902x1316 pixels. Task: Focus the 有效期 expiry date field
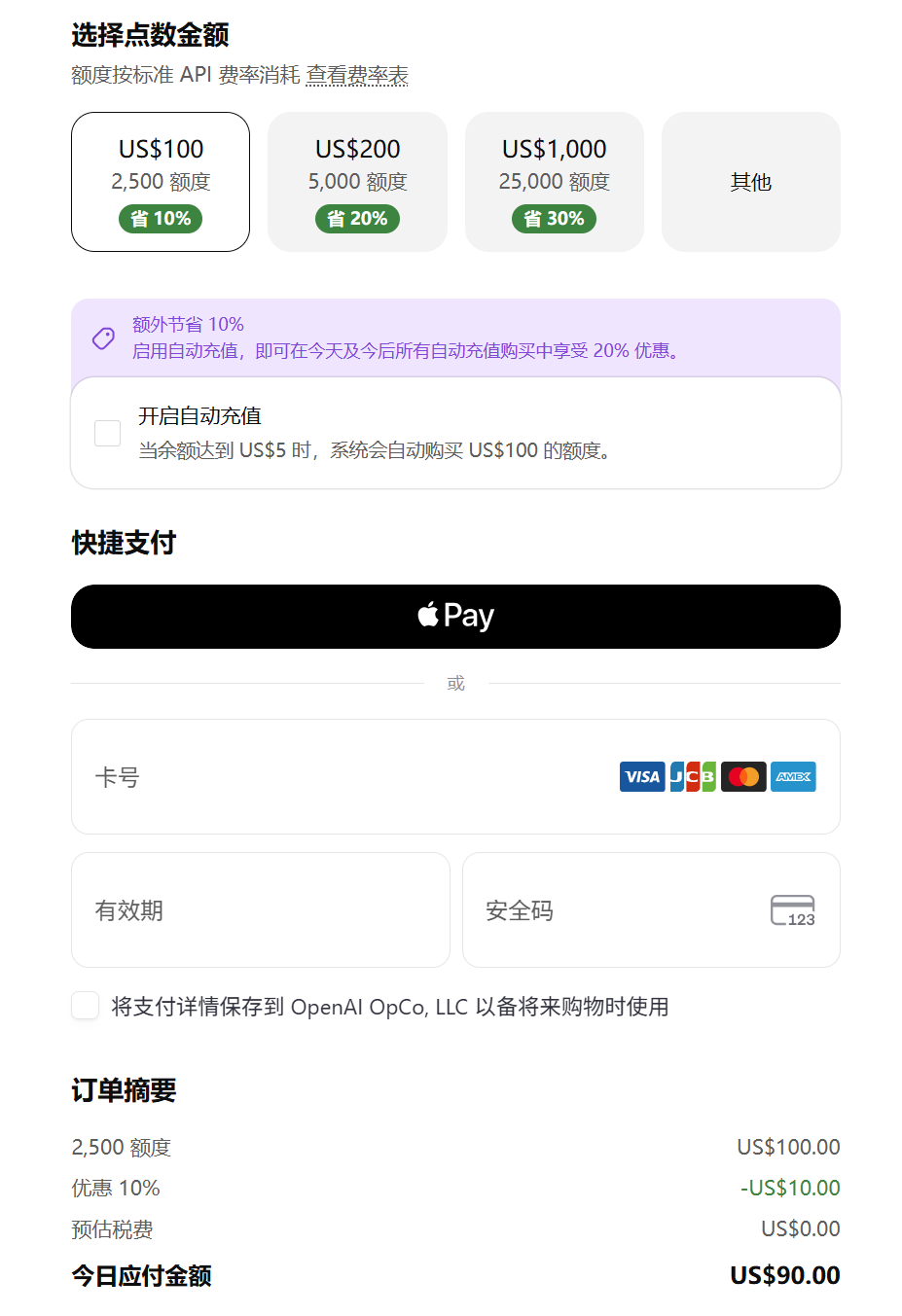261,909
